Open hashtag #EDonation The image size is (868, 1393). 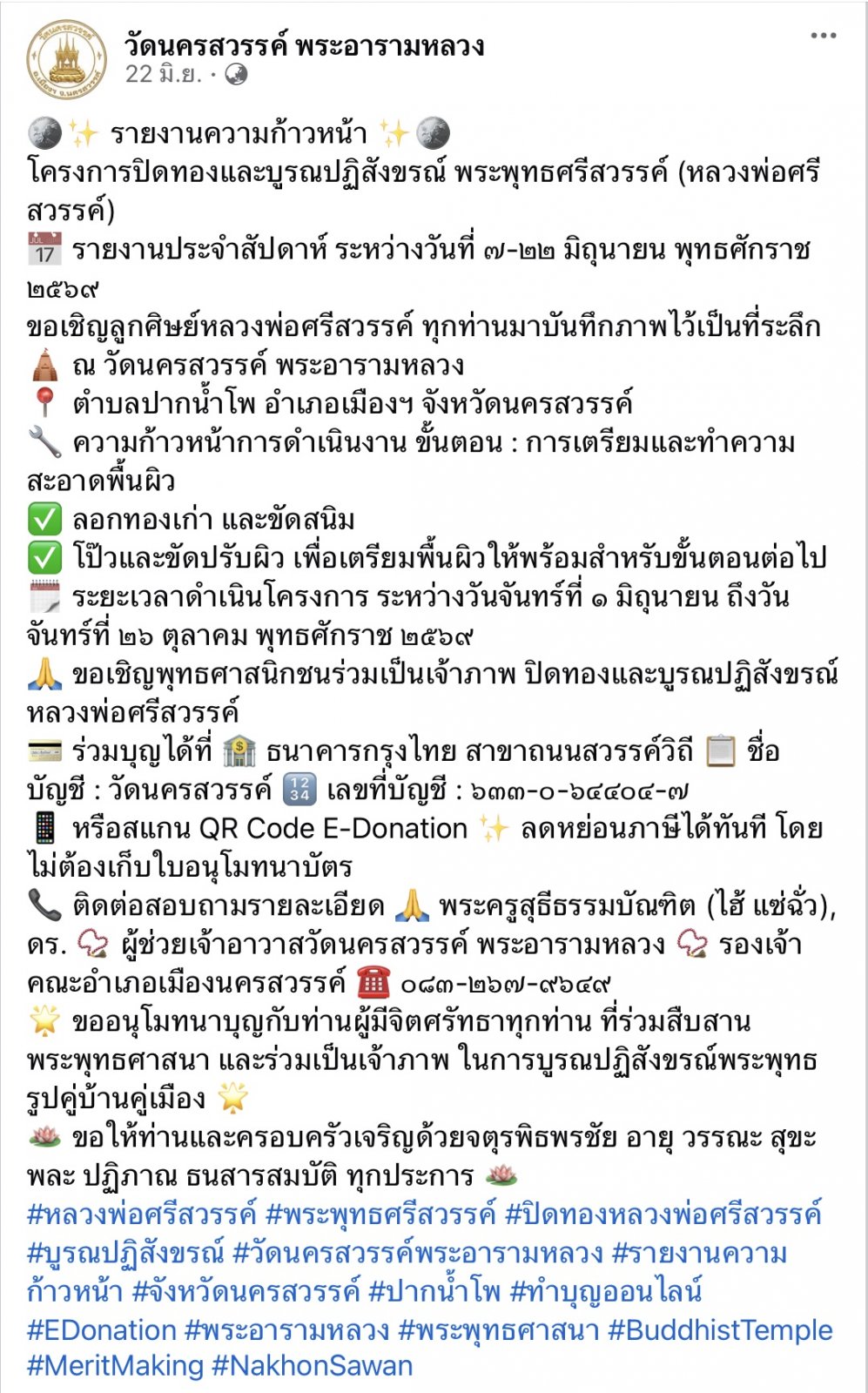tap(102, 1329)
